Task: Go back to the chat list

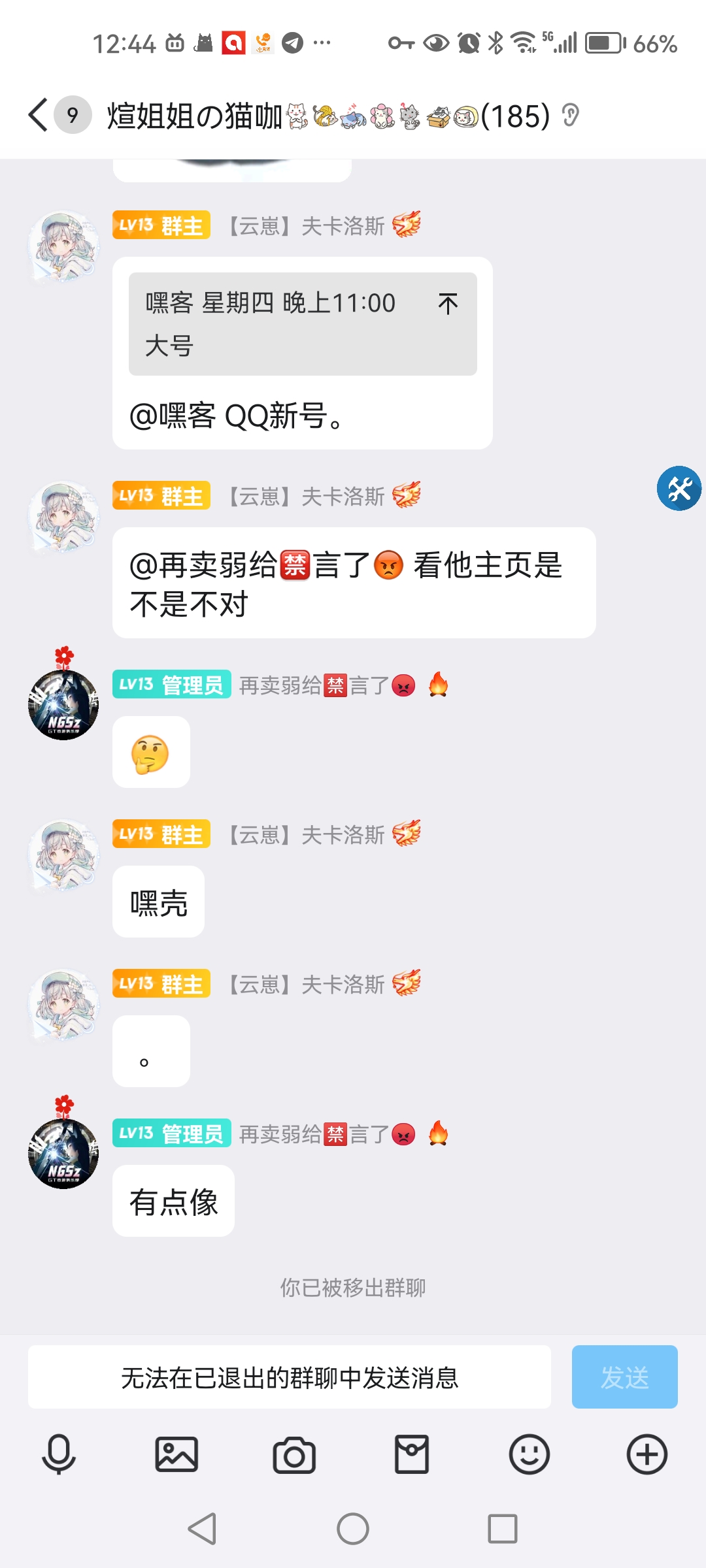Action: pos(39,116)
